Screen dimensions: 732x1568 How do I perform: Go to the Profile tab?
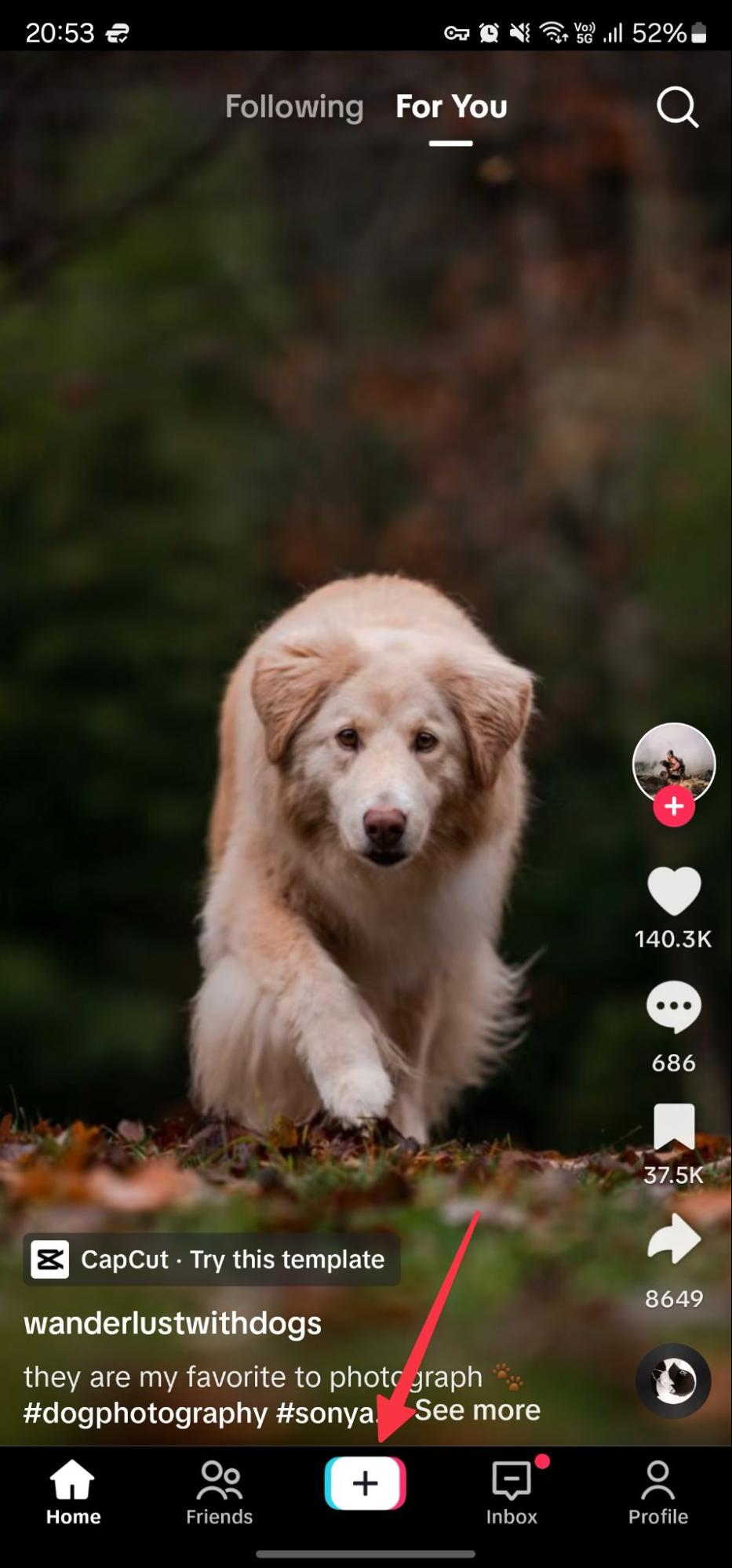click(657, 1493)
